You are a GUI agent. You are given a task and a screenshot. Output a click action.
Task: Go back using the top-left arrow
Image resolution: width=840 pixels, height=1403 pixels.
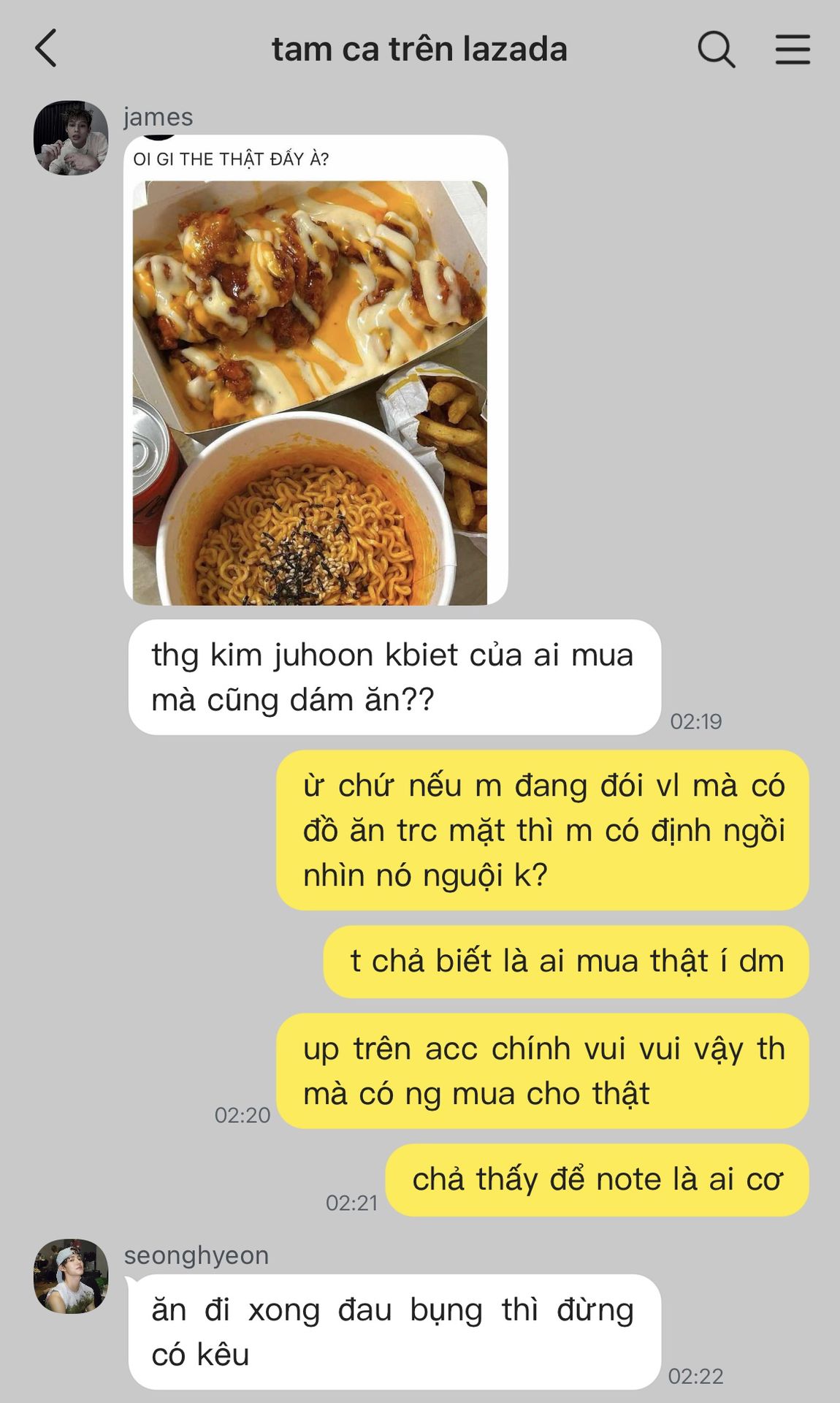[46, 49]
